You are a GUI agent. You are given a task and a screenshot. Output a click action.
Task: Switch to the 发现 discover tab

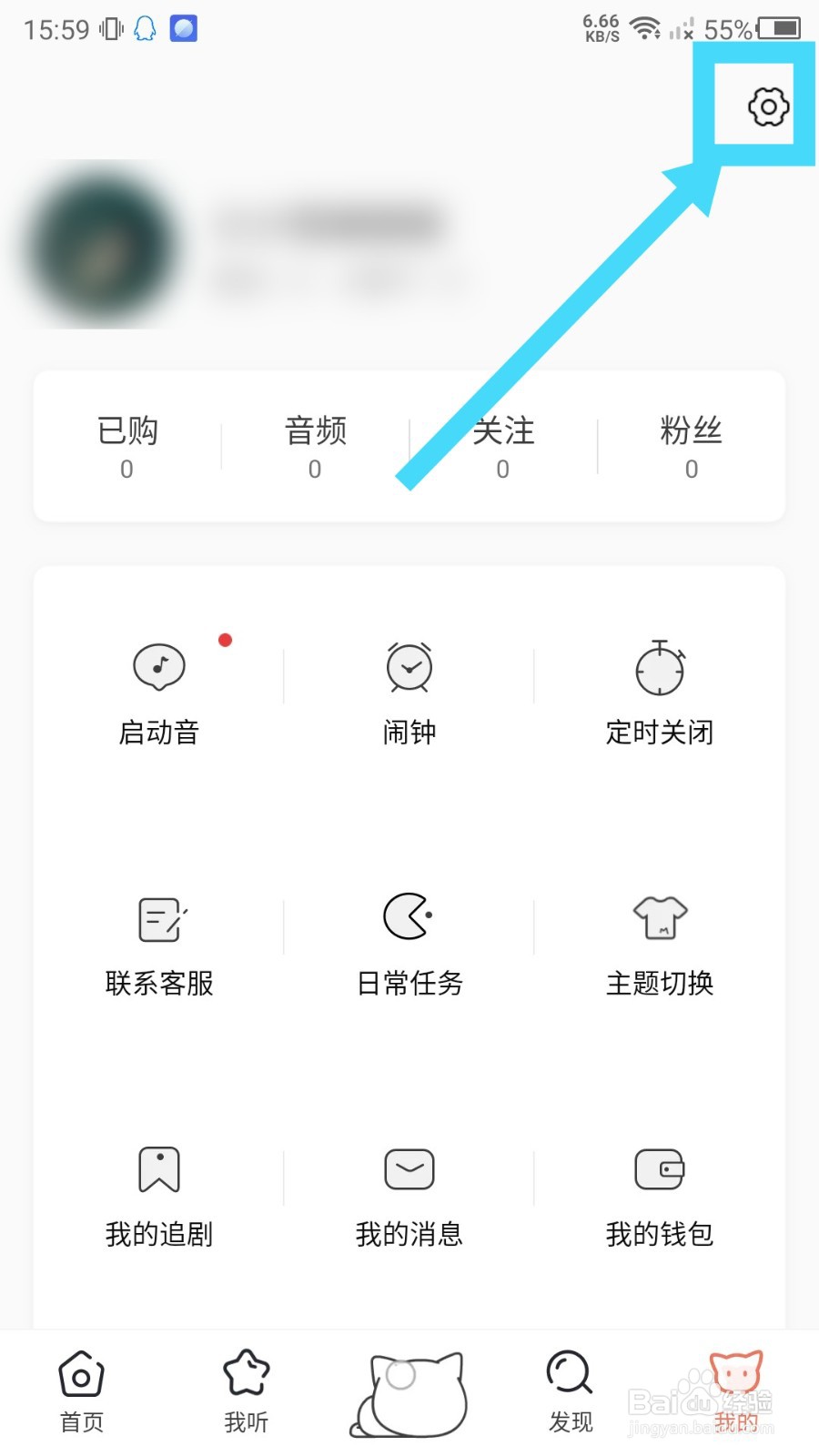(571, 1392)
